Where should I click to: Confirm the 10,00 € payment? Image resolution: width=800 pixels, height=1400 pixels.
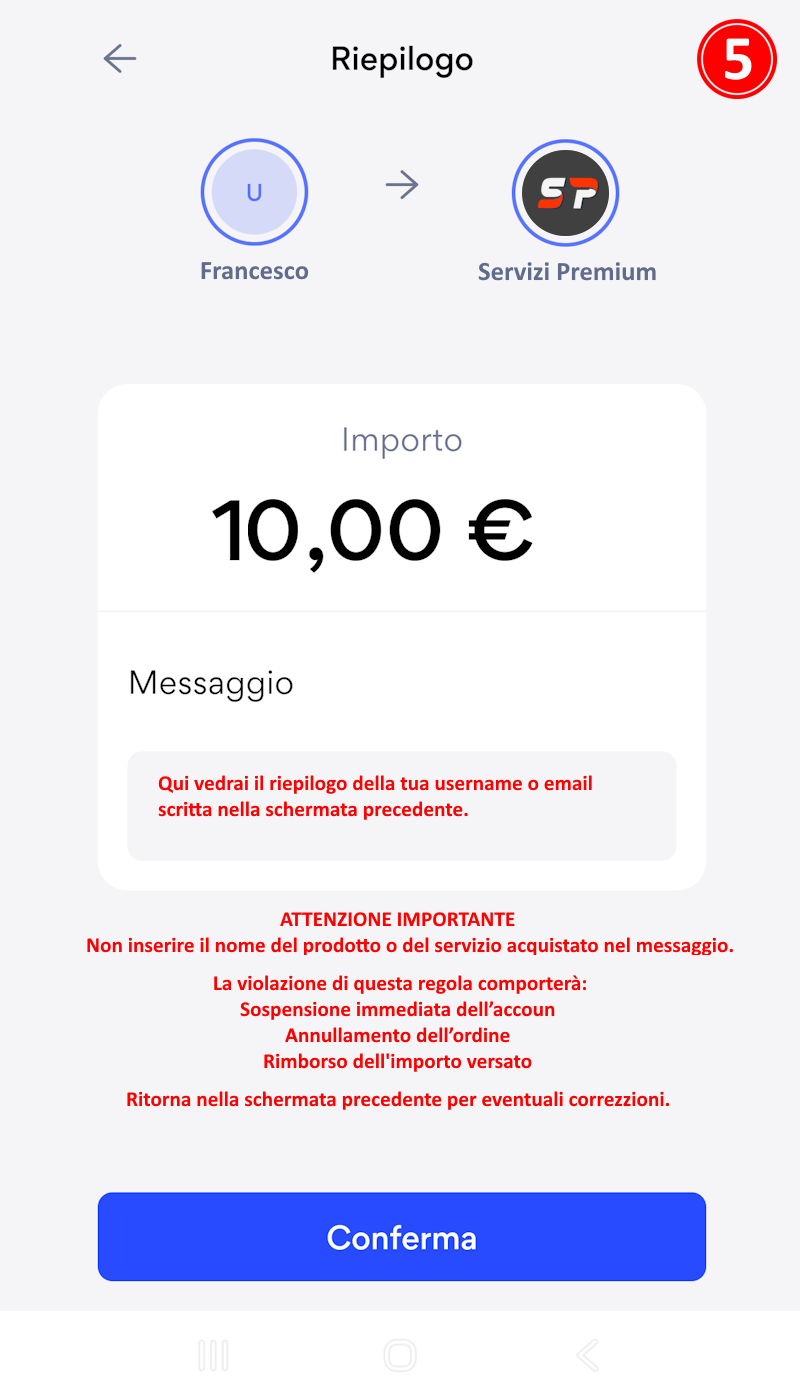(x=401, y=1237)
